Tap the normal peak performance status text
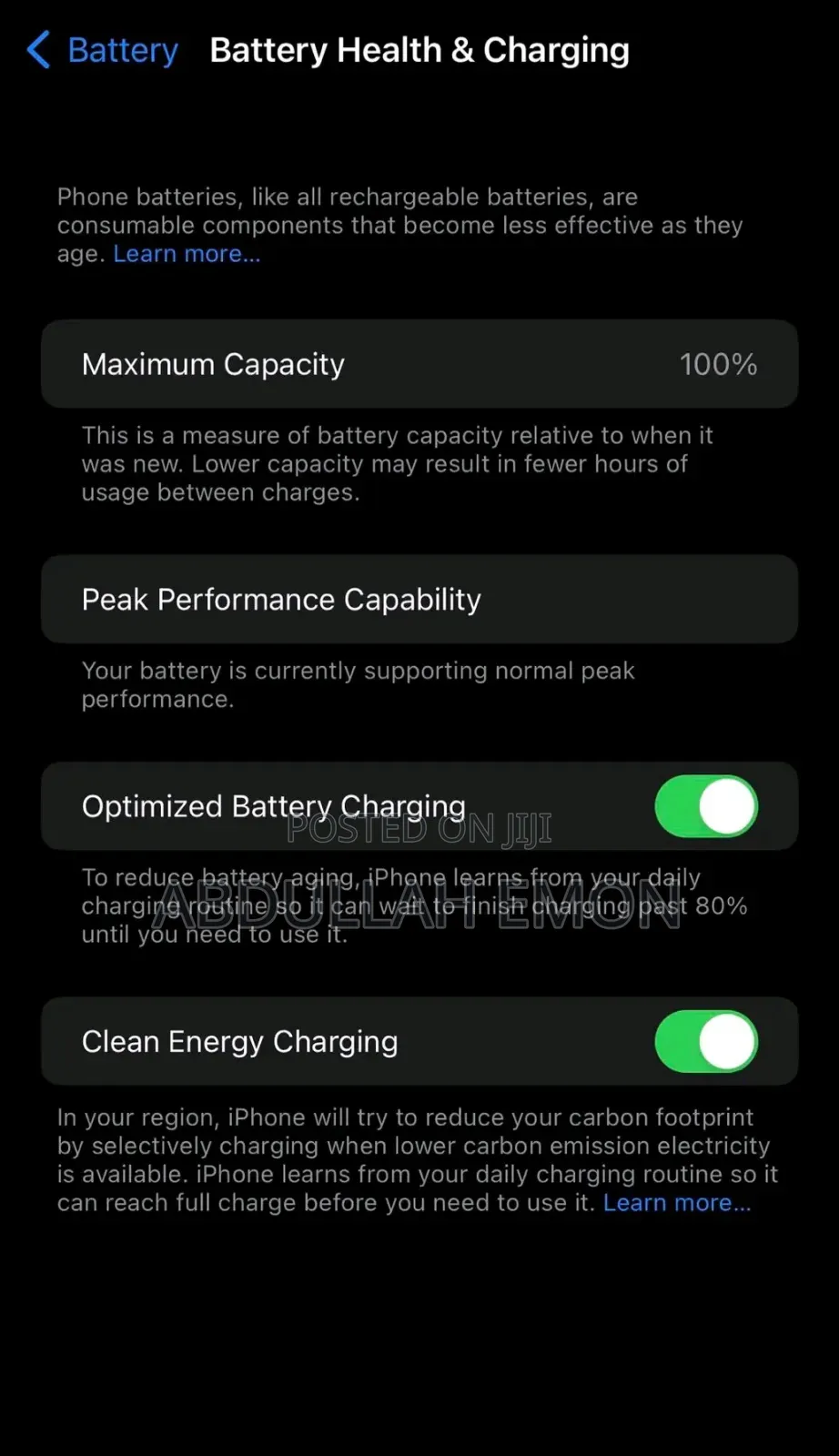The image size is (839, 1456). 358,684
